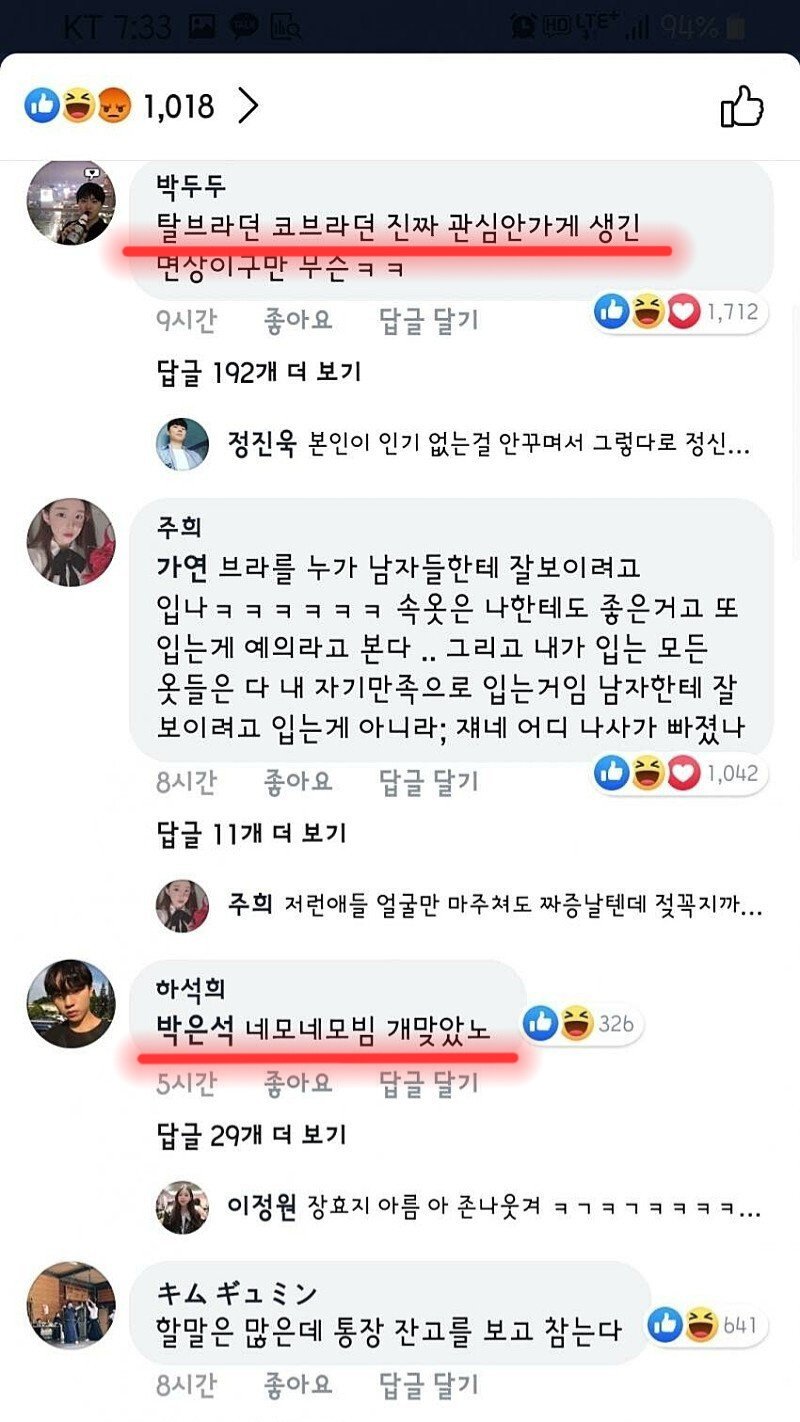Like 주희's comment
The height and width of the screenshot is (1422, 800).
point(297,781)
